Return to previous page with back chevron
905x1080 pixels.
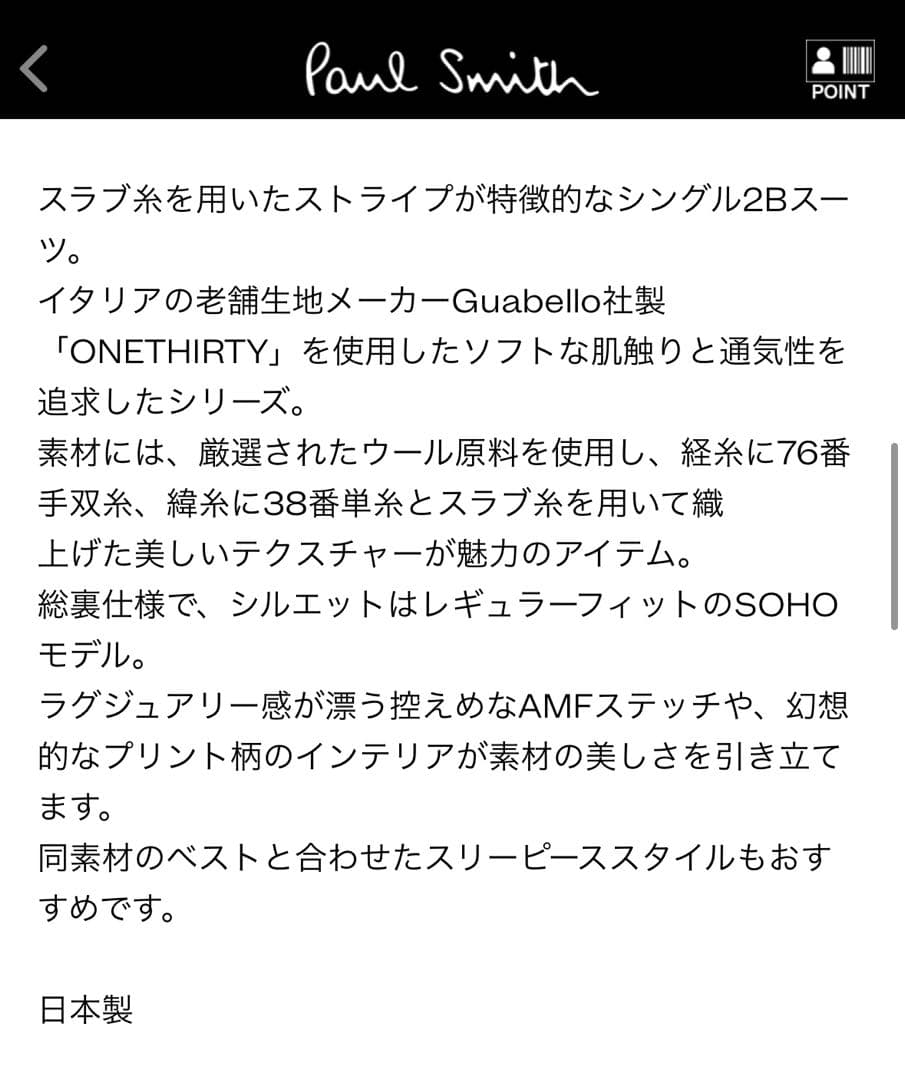(32, 70)
